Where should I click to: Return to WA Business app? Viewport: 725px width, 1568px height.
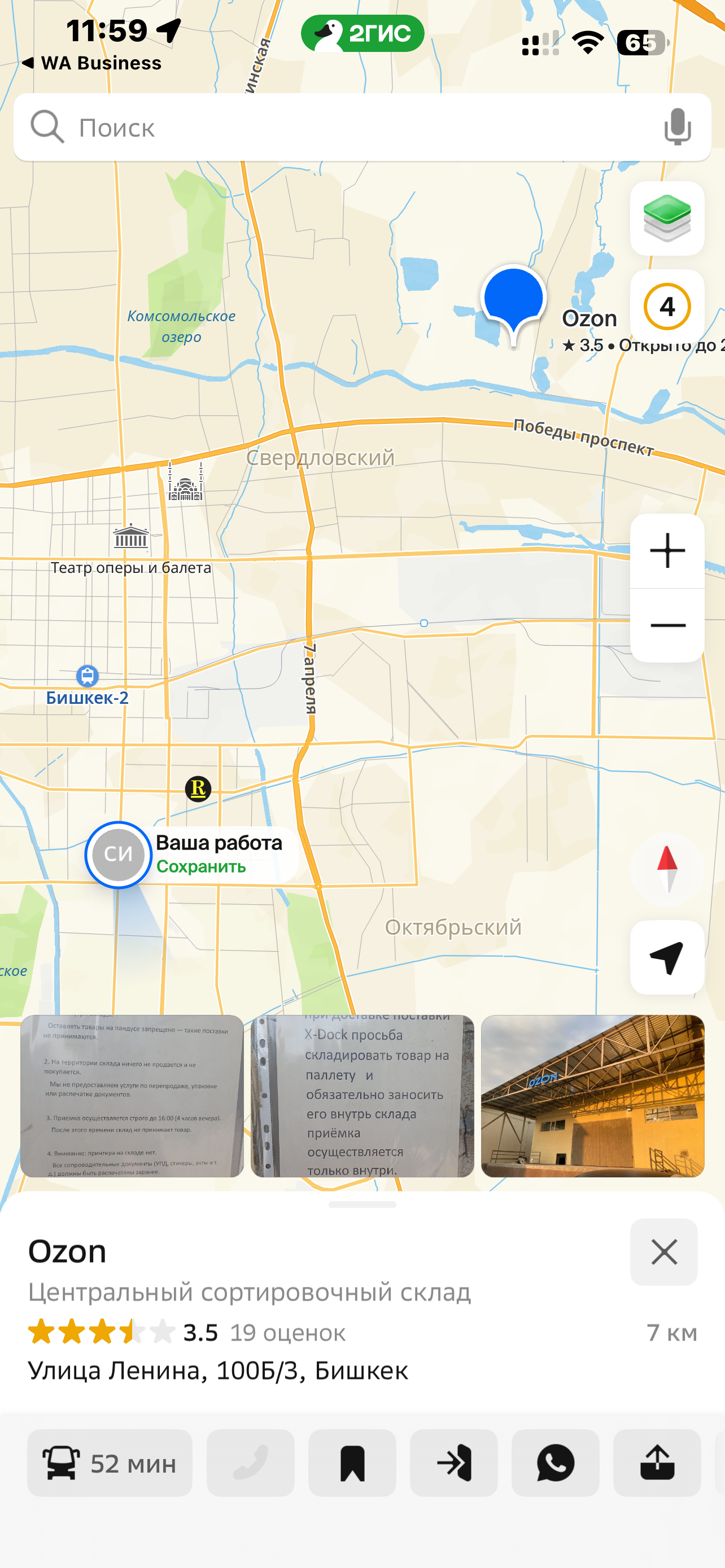pyautogui.click(x=91, y=63)
